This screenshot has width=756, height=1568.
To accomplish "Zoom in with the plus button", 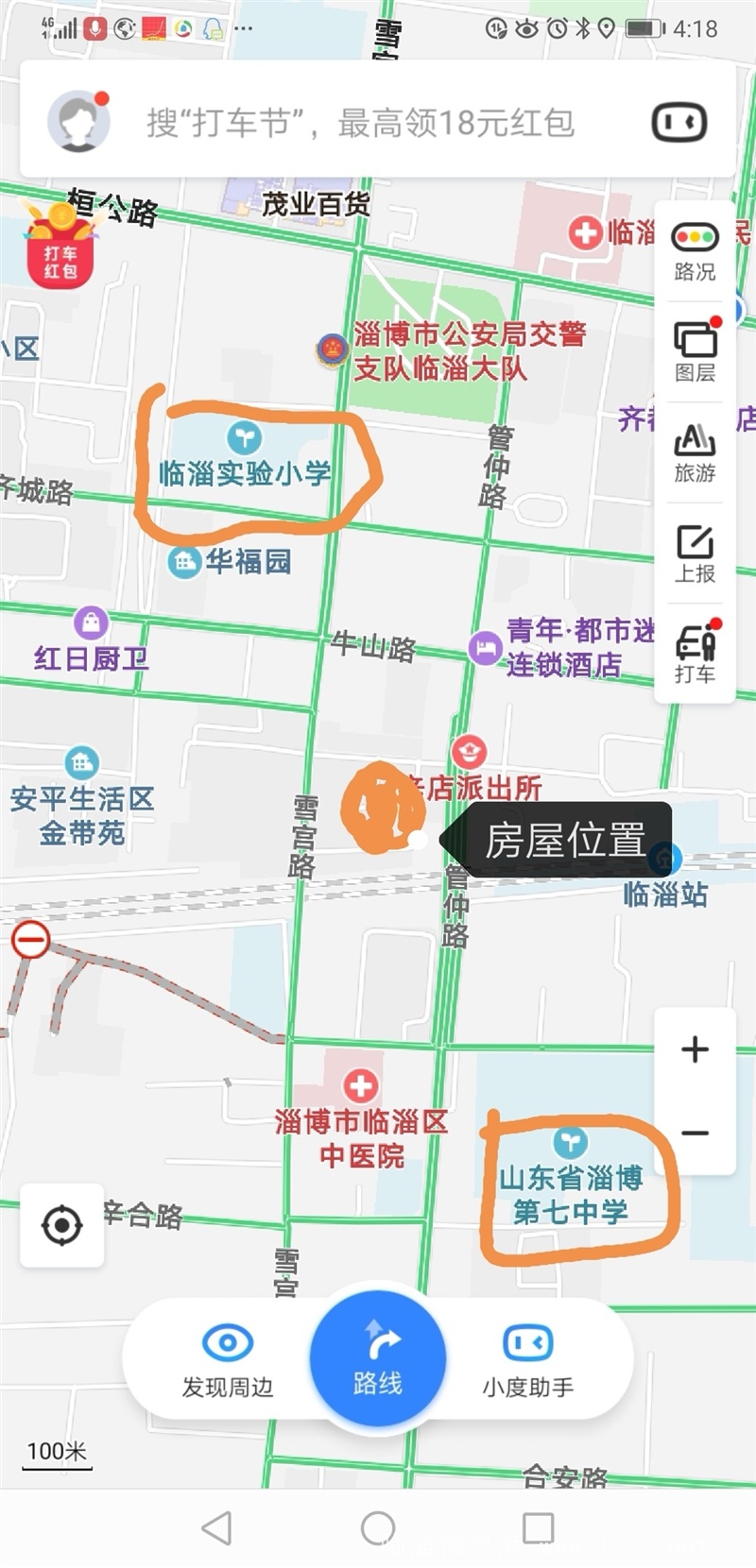I will (x=696, y=1049).
